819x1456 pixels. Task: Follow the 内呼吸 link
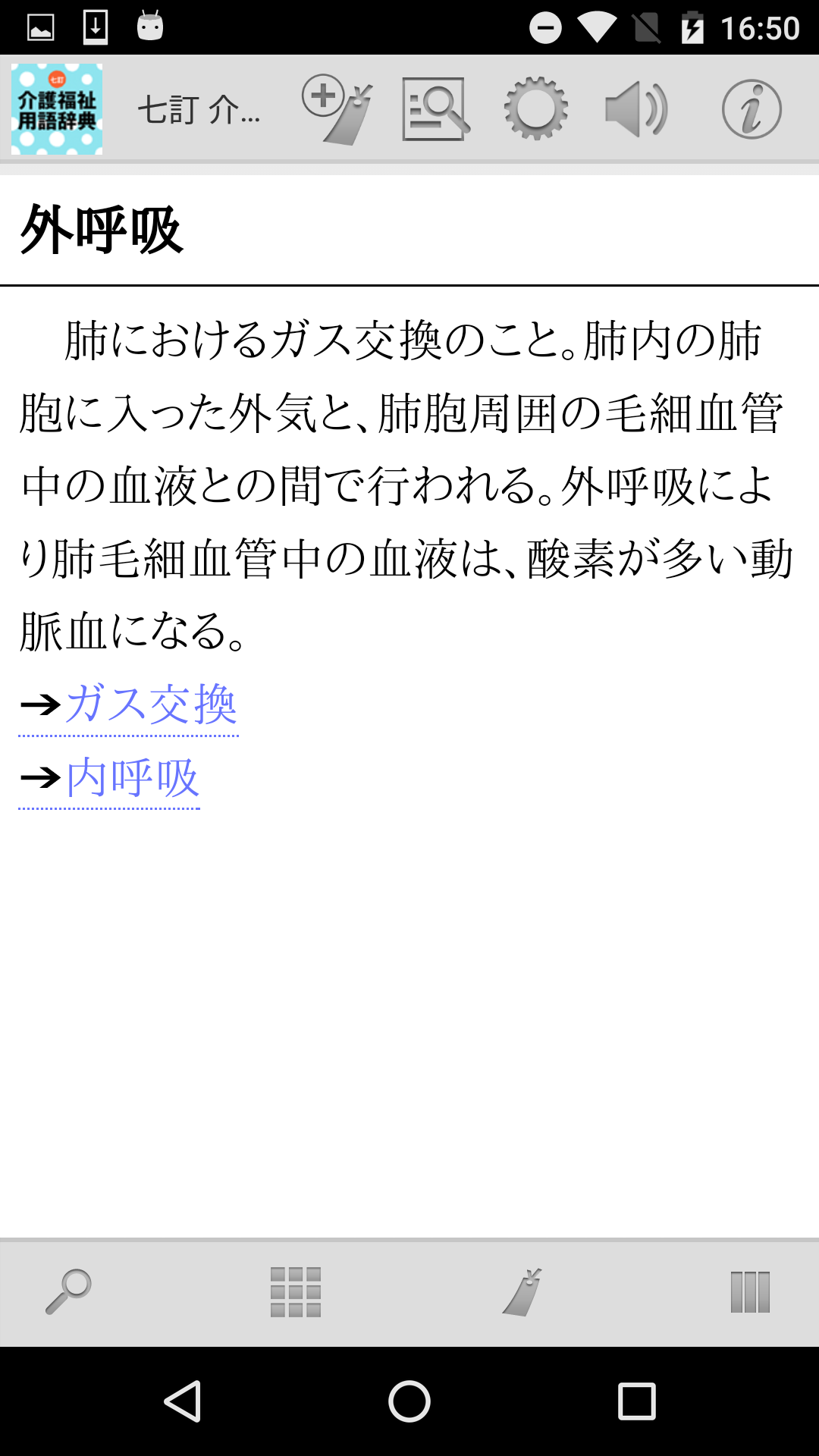(x=133, y=778)
